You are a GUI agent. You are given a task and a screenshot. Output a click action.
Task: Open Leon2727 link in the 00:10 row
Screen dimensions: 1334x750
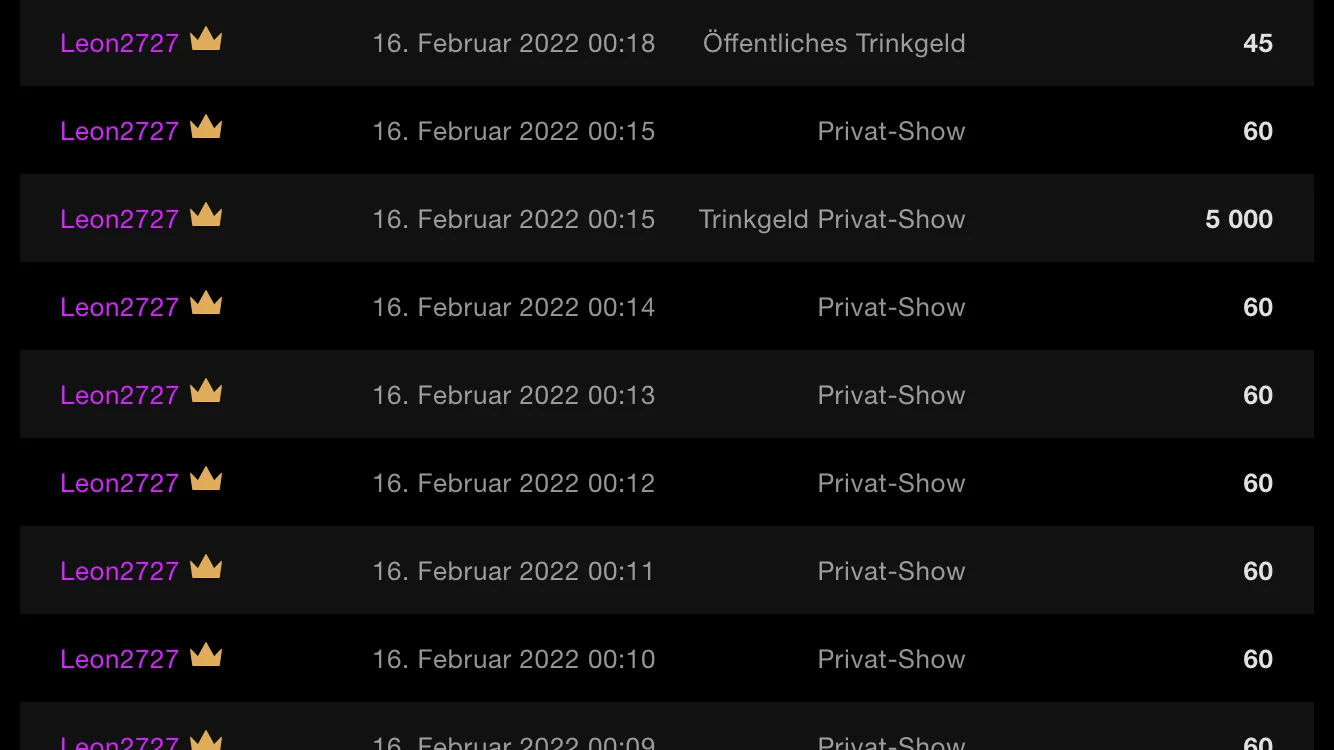pyautogui.click(x=119, y=659)
